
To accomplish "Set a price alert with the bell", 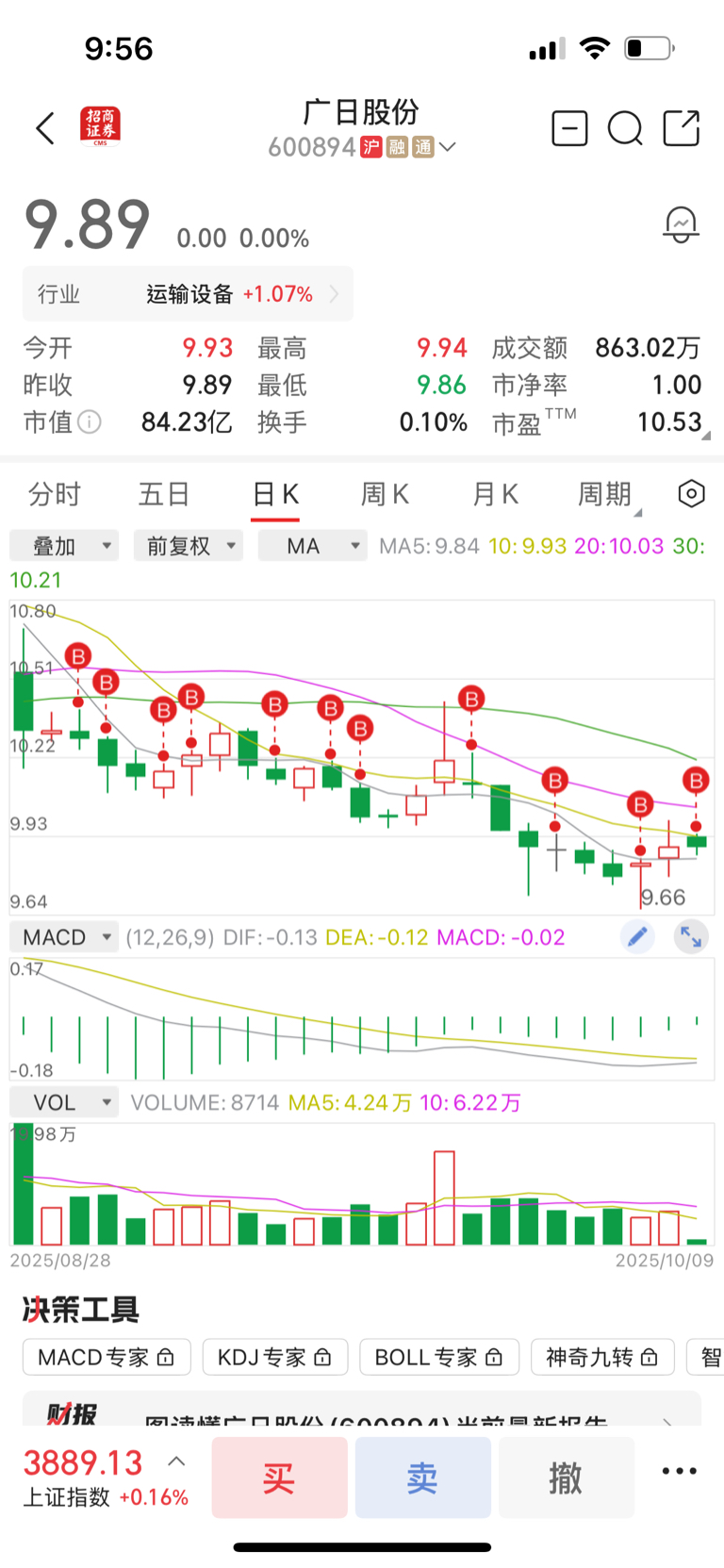I will pyautogui.click(x=681, y=224).
